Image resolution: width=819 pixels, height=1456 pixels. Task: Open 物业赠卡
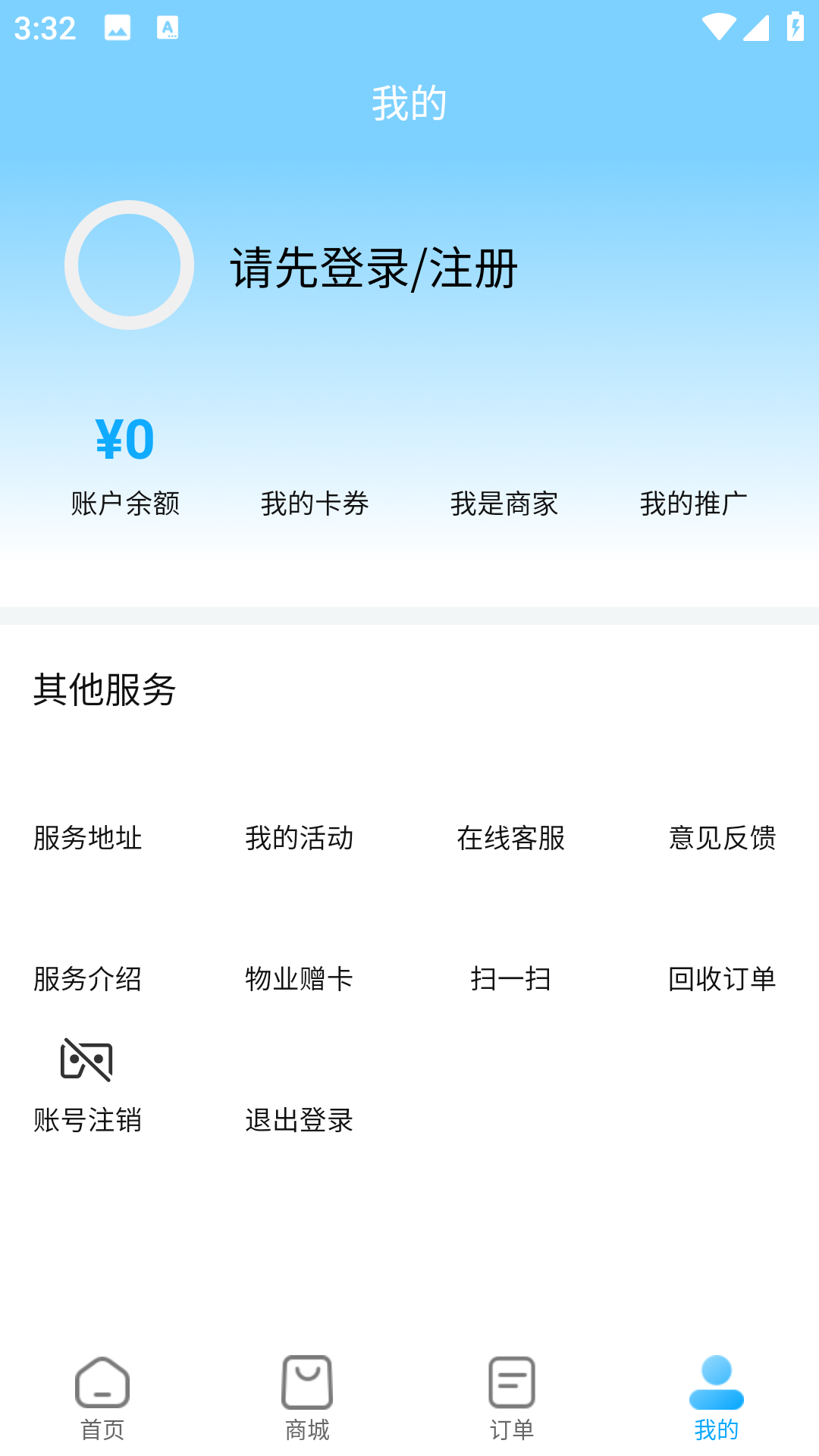pos(300,978)
